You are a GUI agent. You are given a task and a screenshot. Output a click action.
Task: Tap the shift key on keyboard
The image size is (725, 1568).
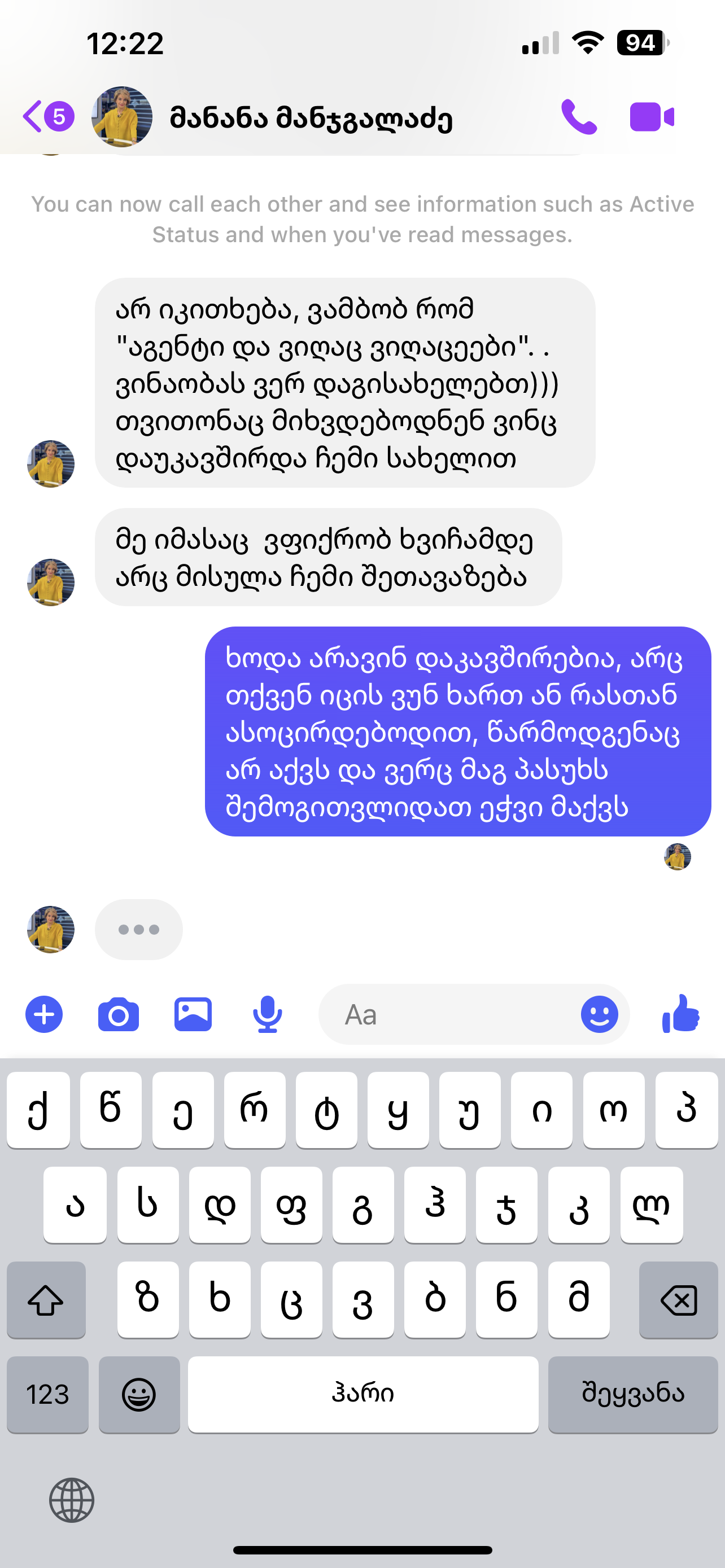[46, 1300]
